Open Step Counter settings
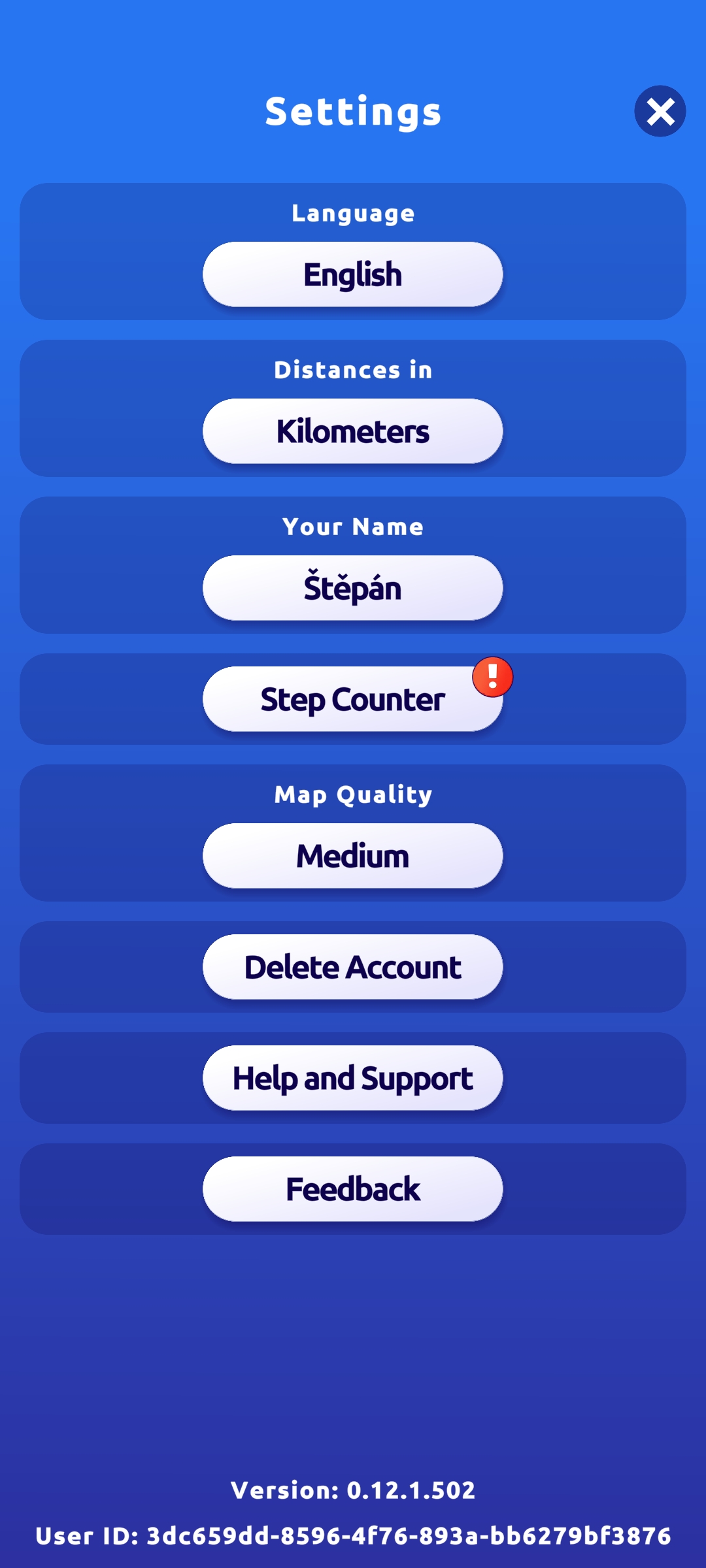Viewport: 706px width, 1568px height. 352,699
